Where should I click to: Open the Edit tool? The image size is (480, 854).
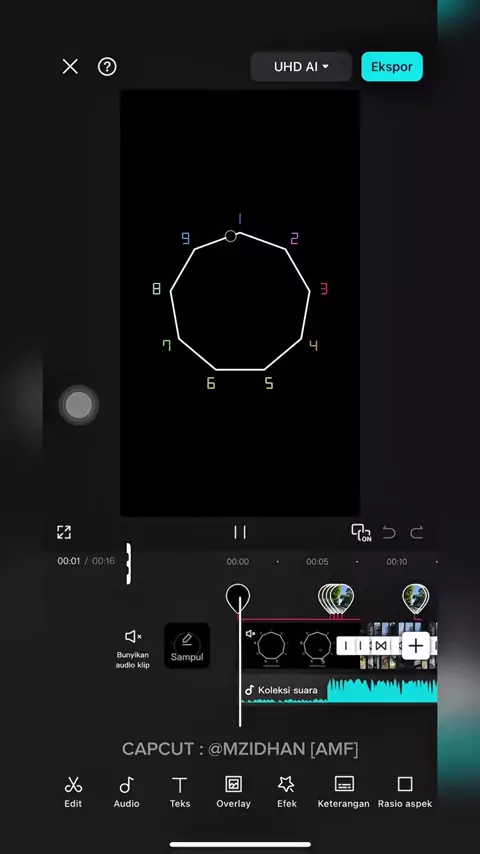(73, 791)
